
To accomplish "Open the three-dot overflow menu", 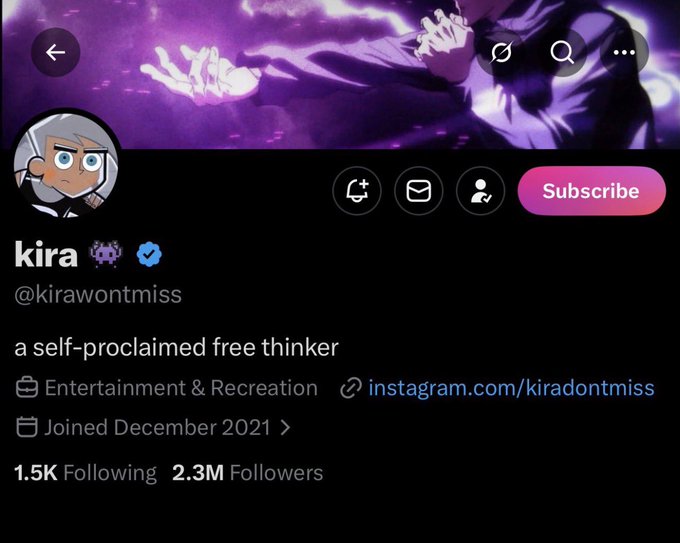I will [624, 53].
